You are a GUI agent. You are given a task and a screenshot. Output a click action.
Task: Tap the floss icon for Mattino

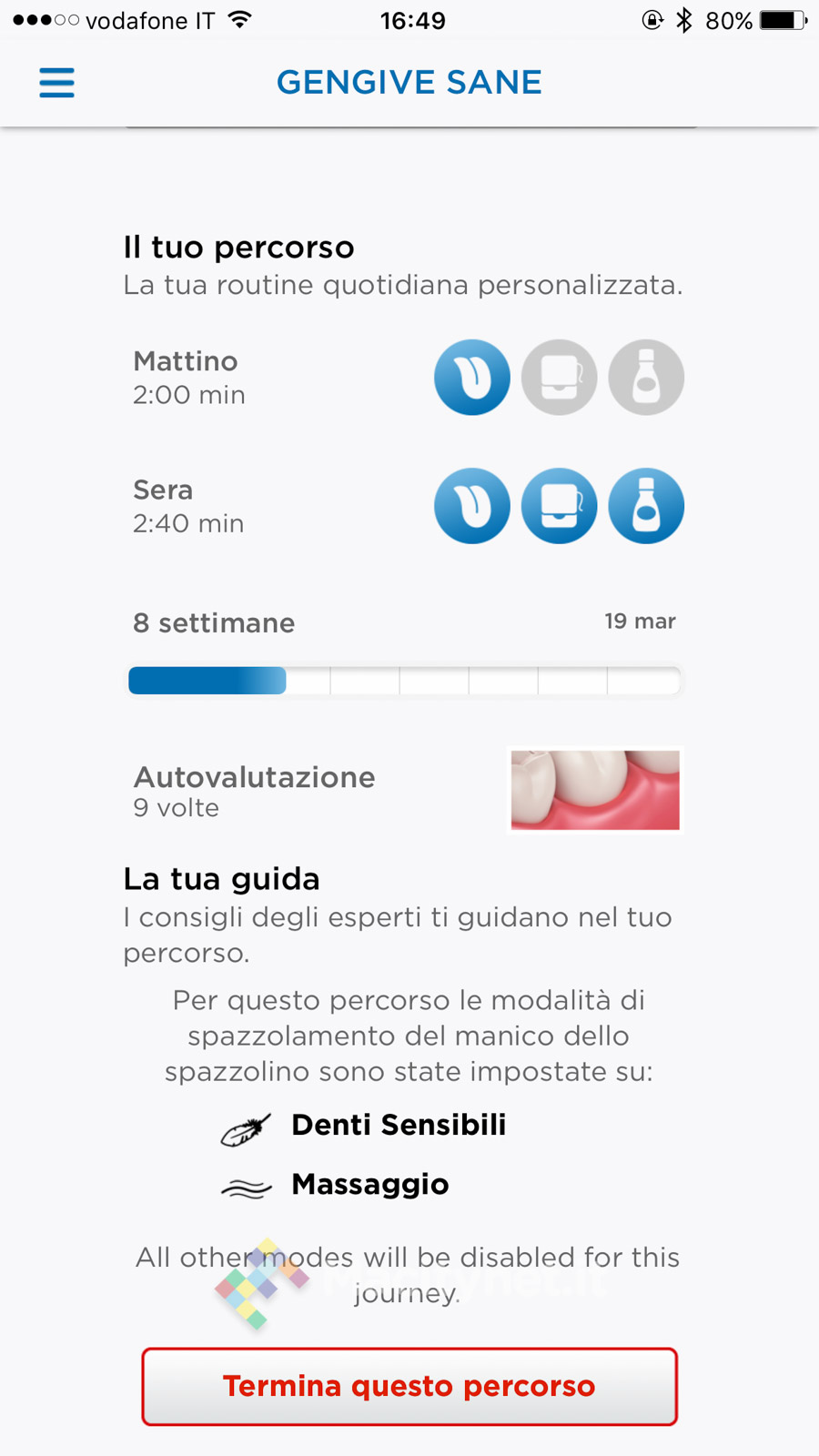point(559,378)
